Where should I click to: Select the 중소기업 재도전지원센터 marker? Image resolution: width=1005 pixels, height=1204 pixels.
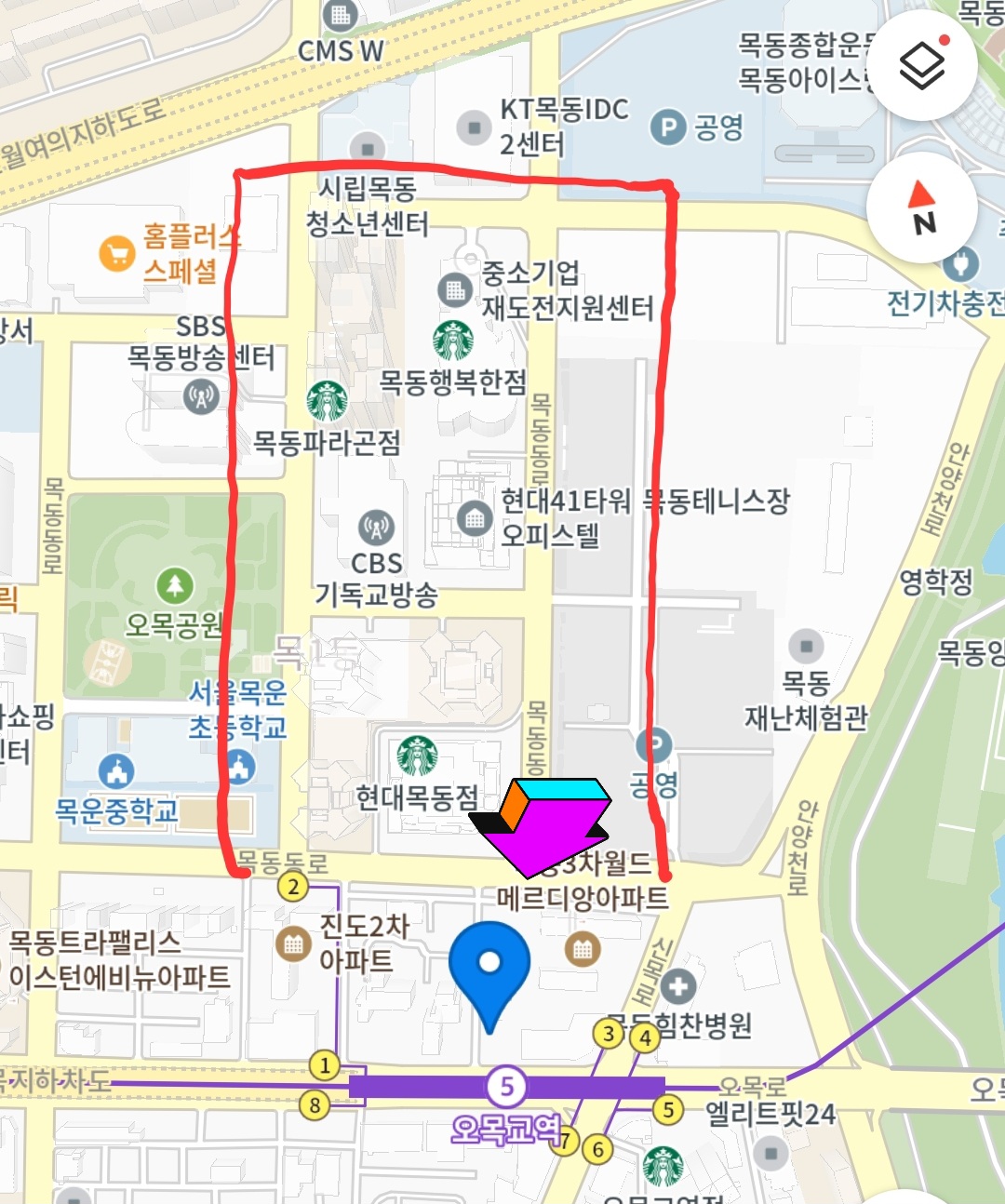point(455,290)
